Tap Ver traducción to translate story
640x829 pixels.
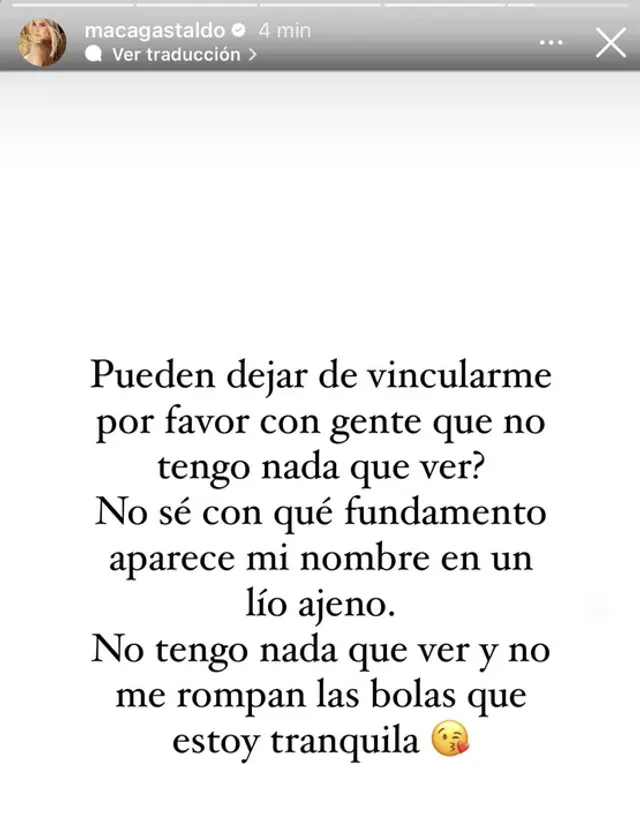(176, 55)
